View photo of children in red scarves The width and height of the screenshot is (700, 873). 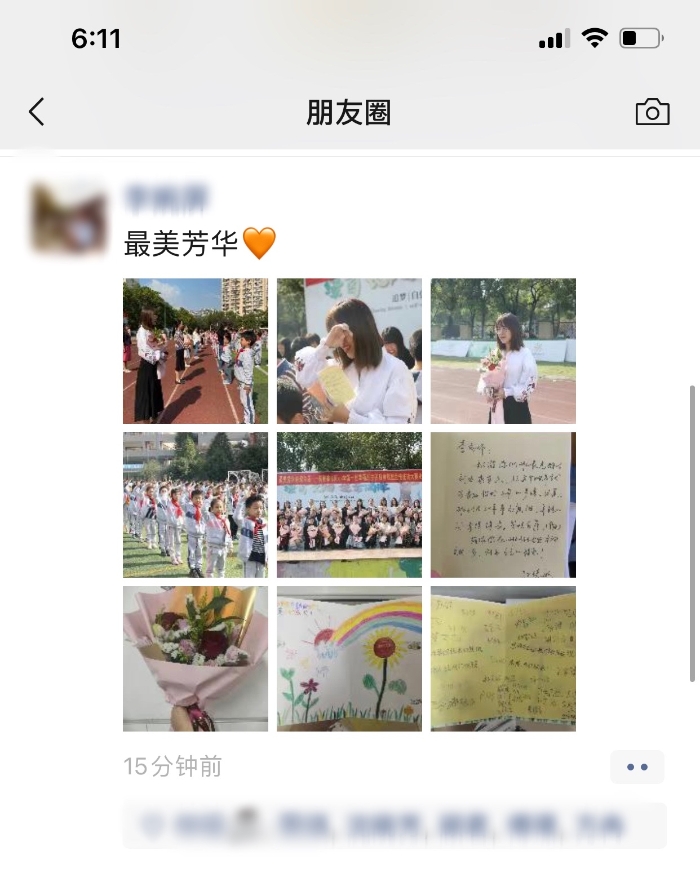[x=195, y=505]
